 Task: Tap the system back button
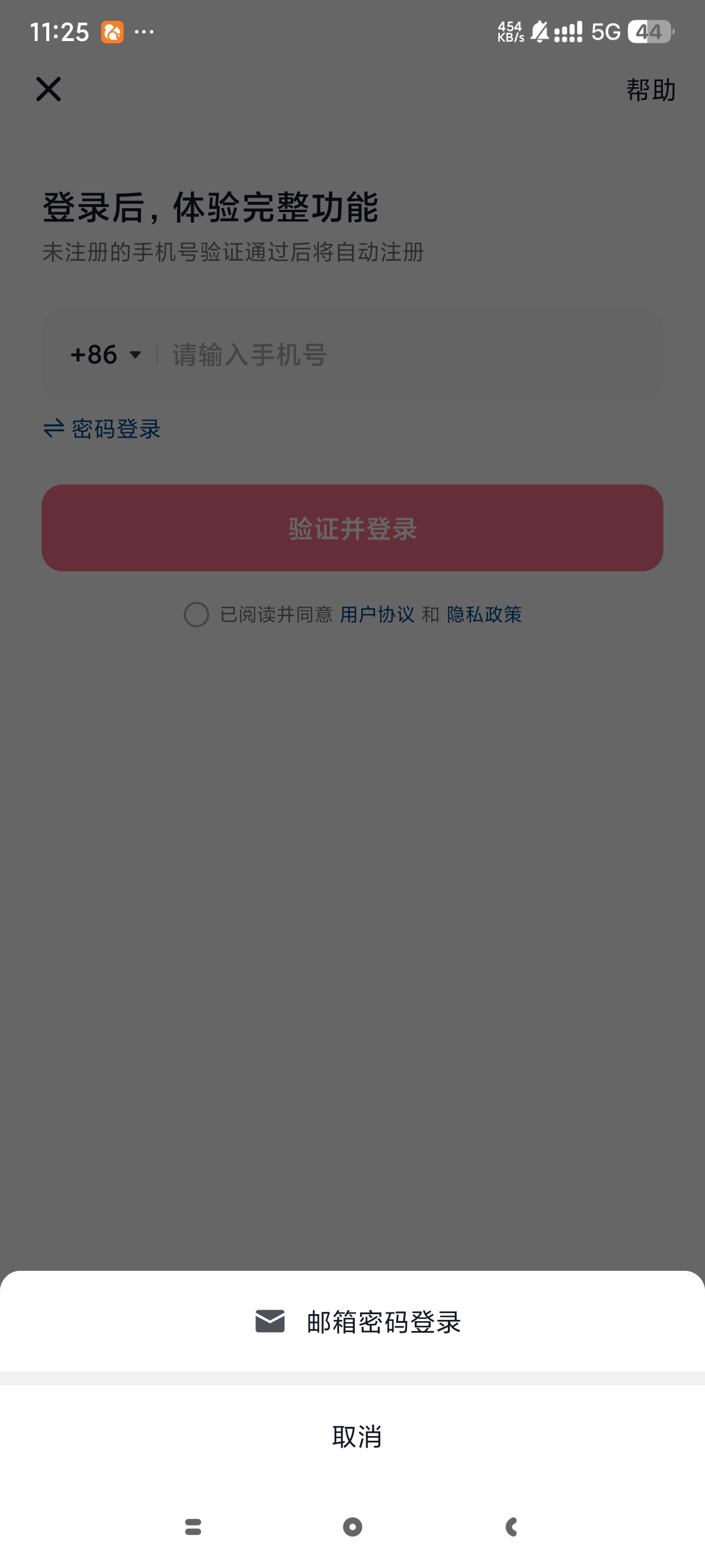(511, 1526)
